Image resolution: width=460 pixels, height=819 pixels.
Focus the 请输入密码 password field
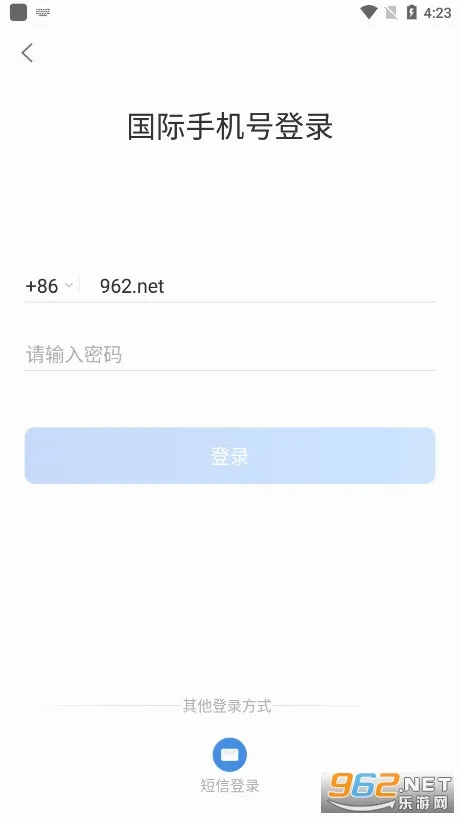[x=230, y=355]
